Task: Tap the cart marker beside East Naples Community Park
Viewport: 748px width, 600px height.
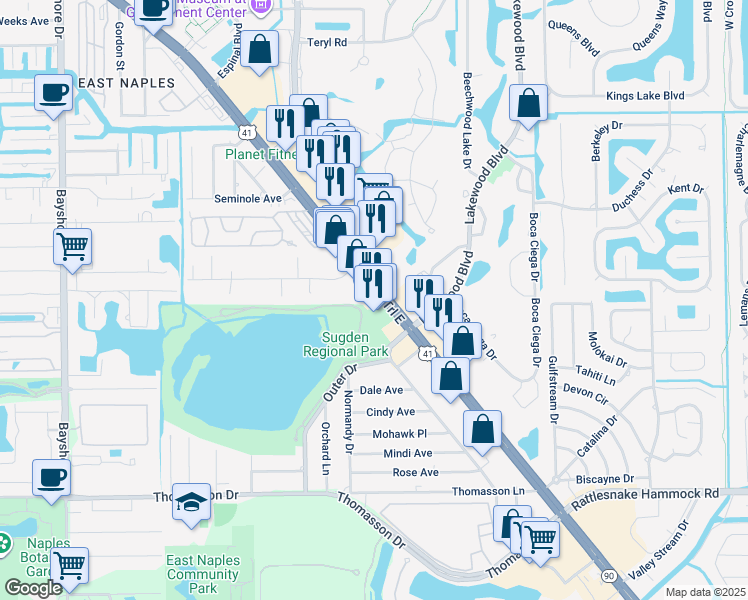Action: click(x=69, y=566)
